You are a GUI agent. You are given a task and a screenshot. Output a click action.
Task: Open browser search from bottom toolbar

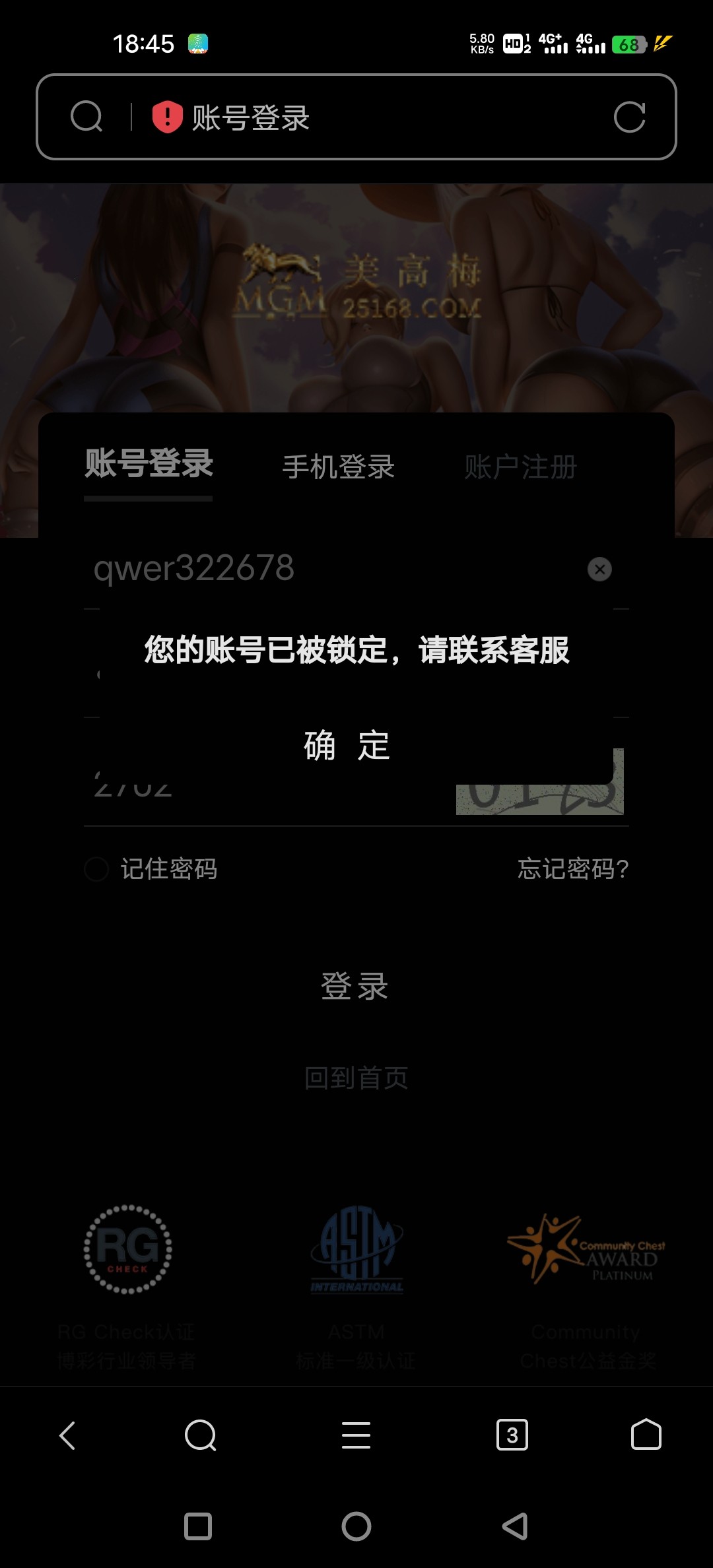tap(201, 1435)
